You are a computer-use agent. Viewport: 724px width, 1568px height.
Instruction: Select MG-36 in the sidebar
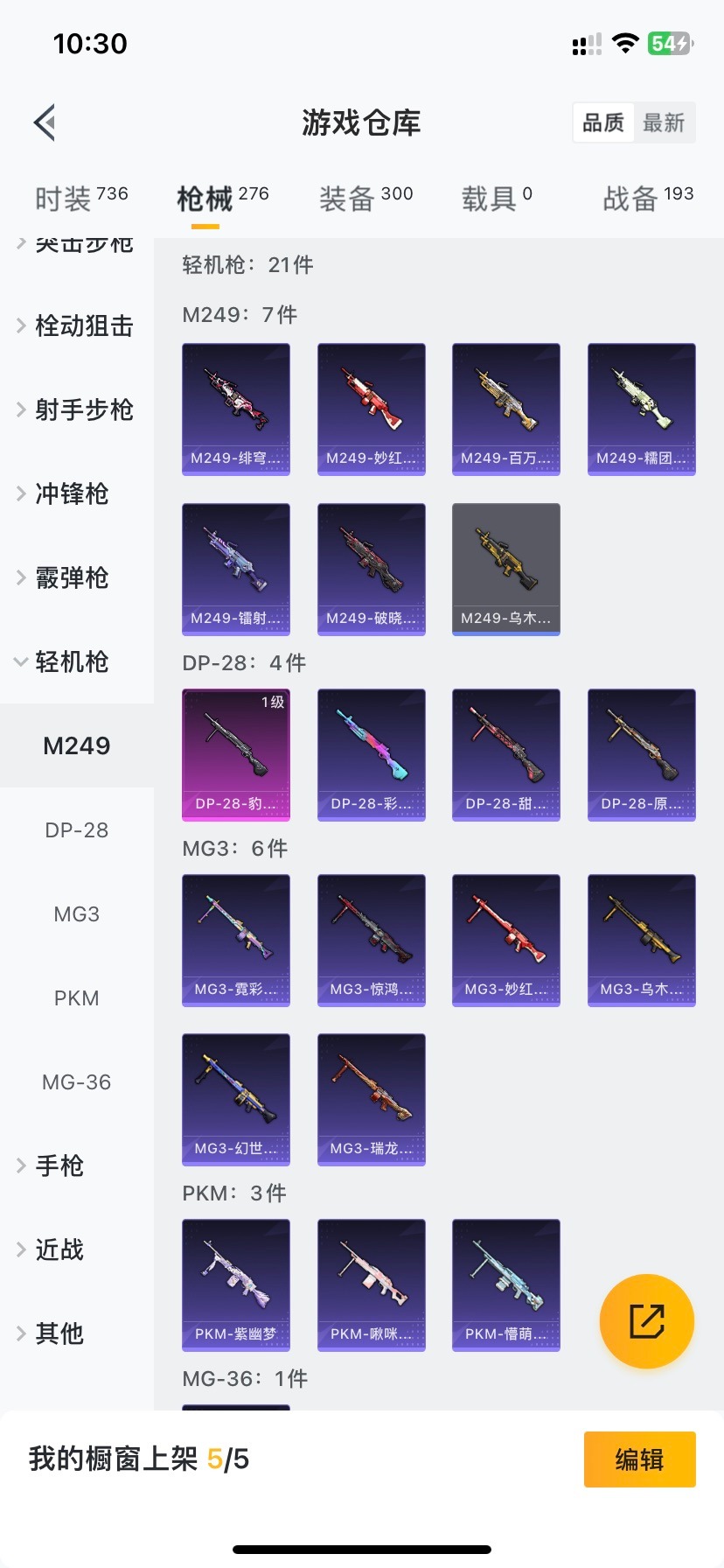[x=77, y=1081]
